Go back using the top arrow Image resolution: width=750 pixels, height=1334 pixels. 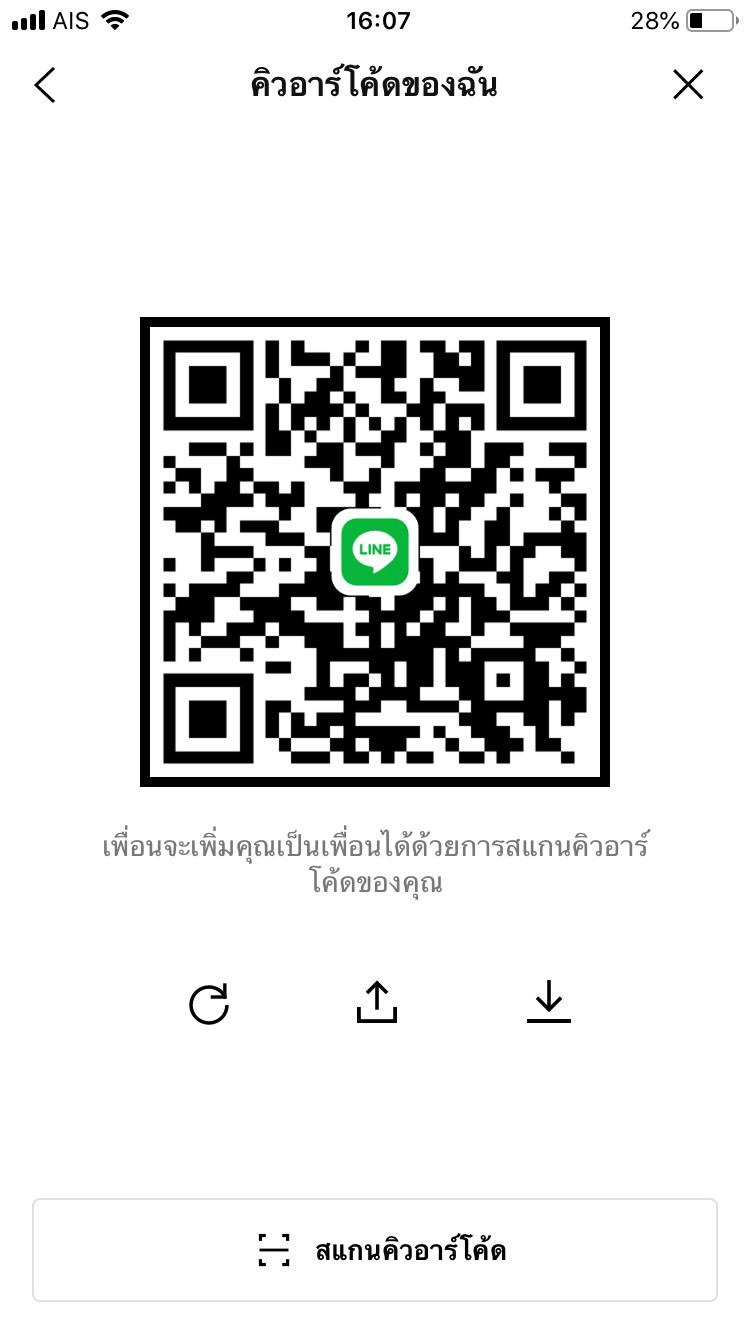45,85
